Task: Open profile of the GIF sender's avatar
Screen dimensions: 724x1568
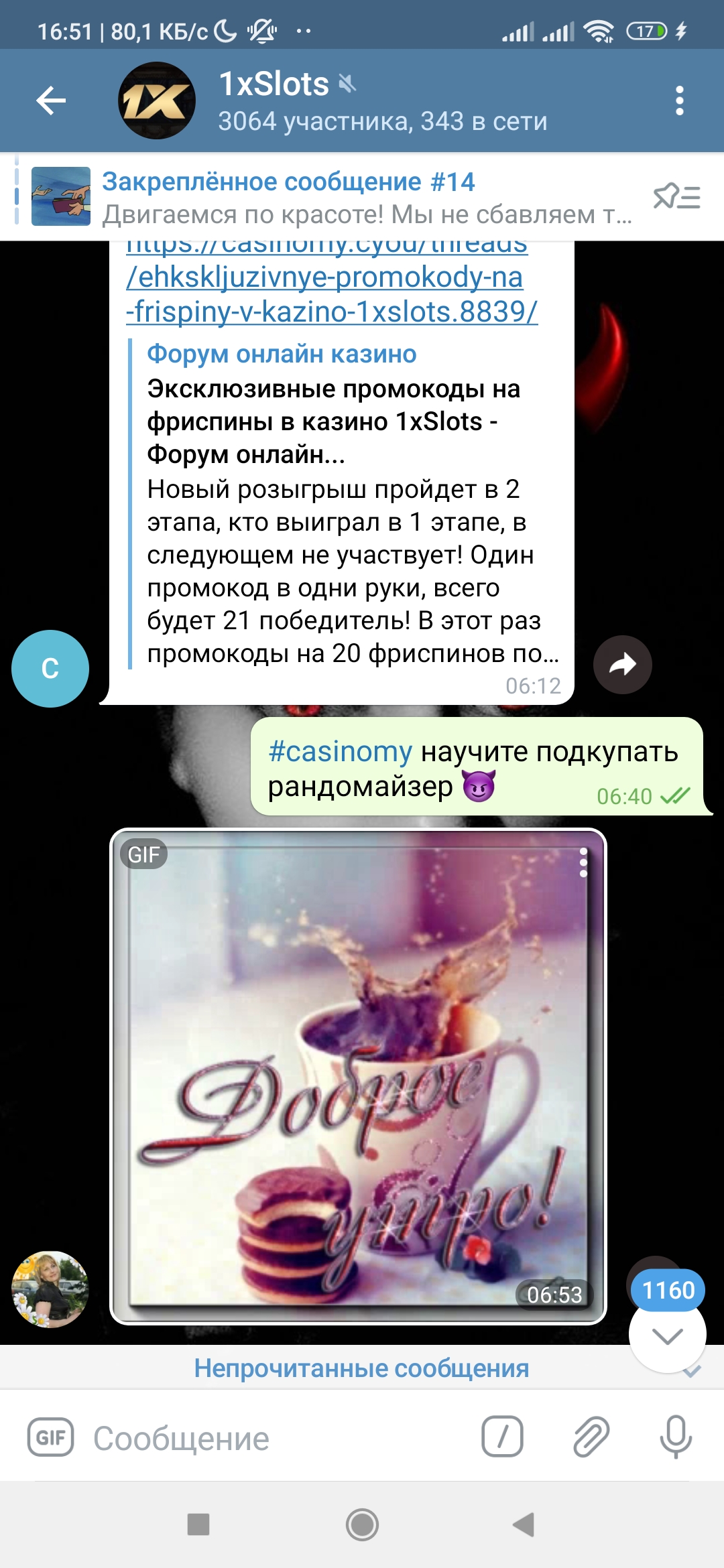Action: (50, 1289)
